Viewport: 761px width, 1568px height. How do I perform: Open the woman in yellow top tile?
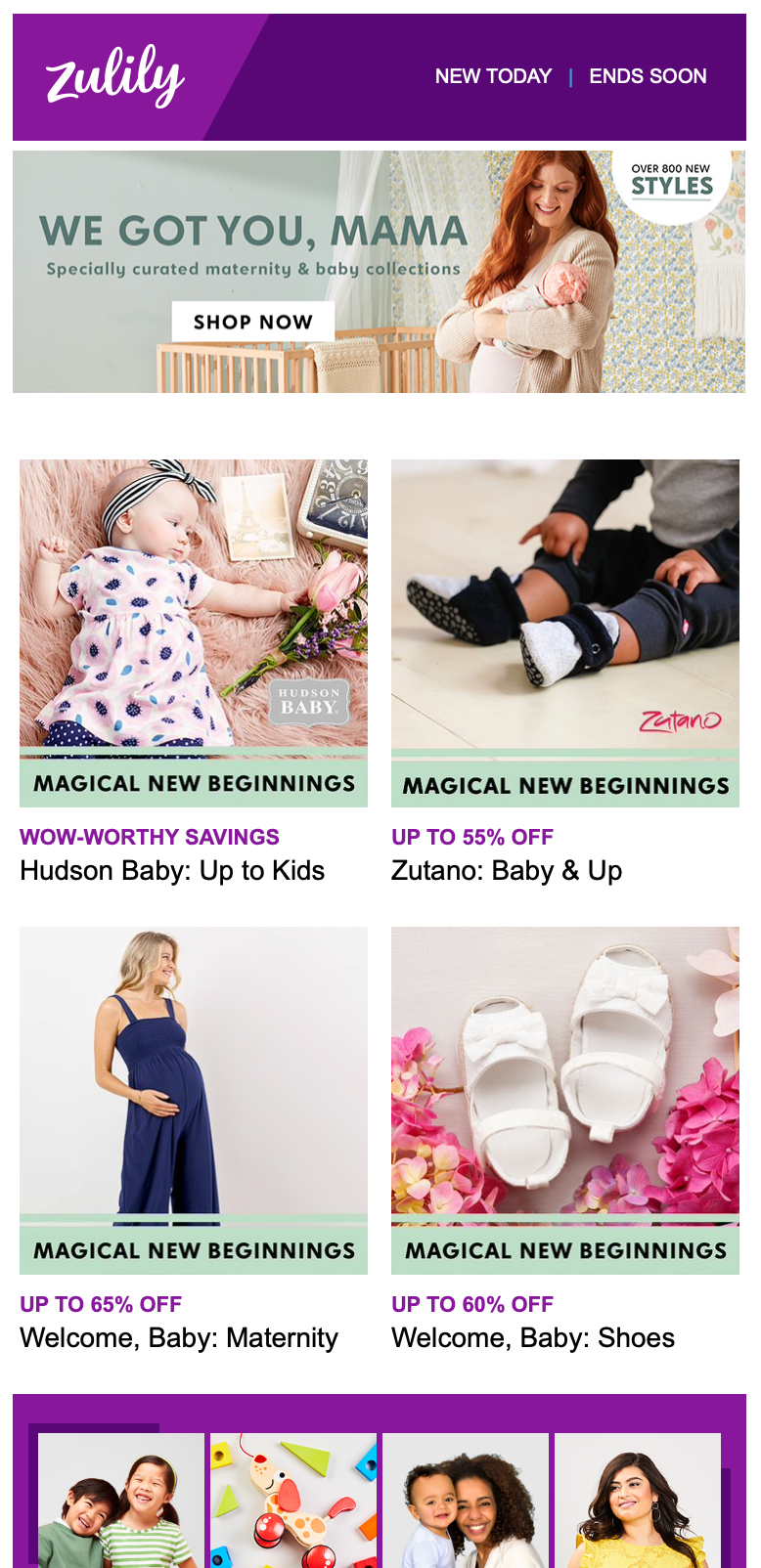638,1501
